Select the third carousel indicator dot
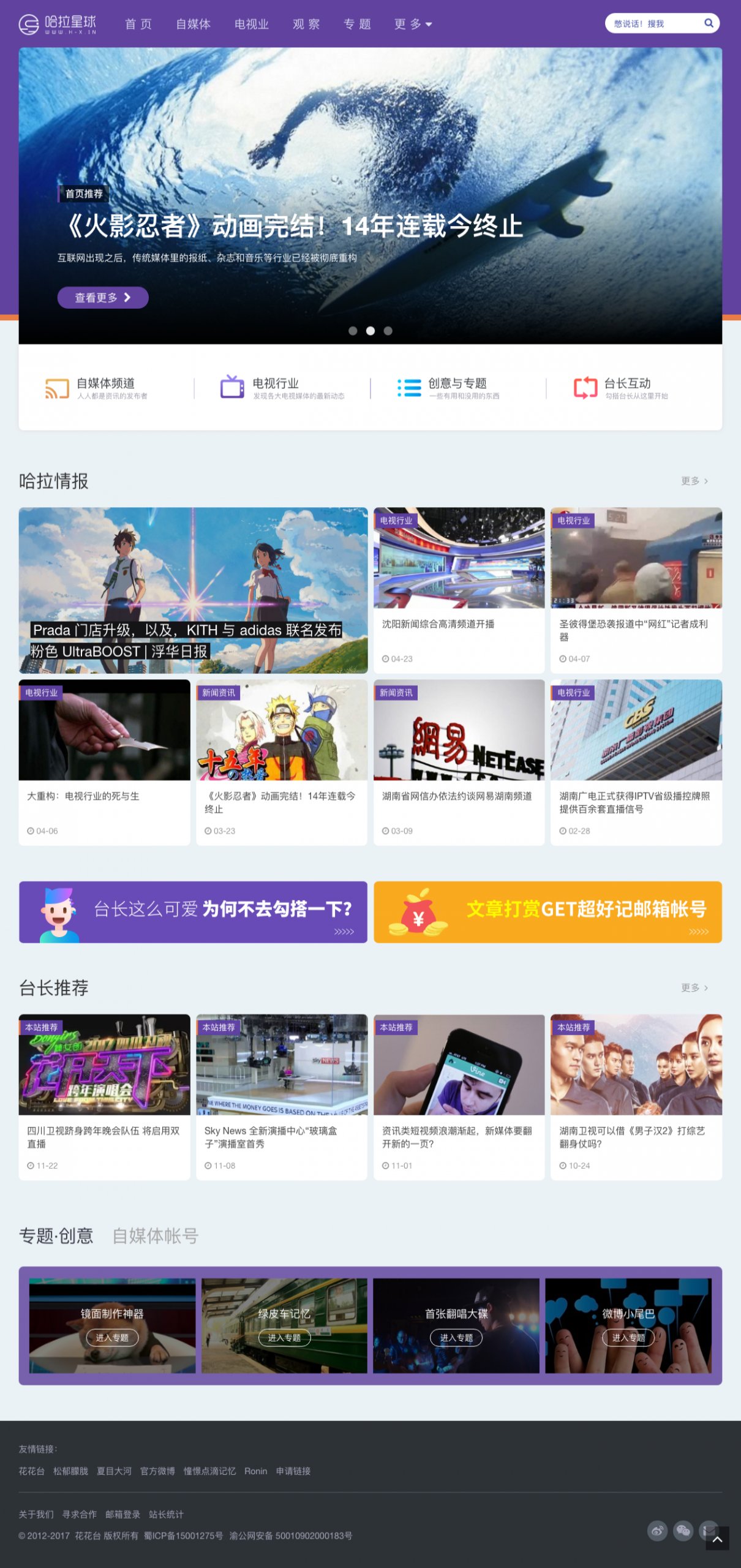 click(x=388, y=331)
